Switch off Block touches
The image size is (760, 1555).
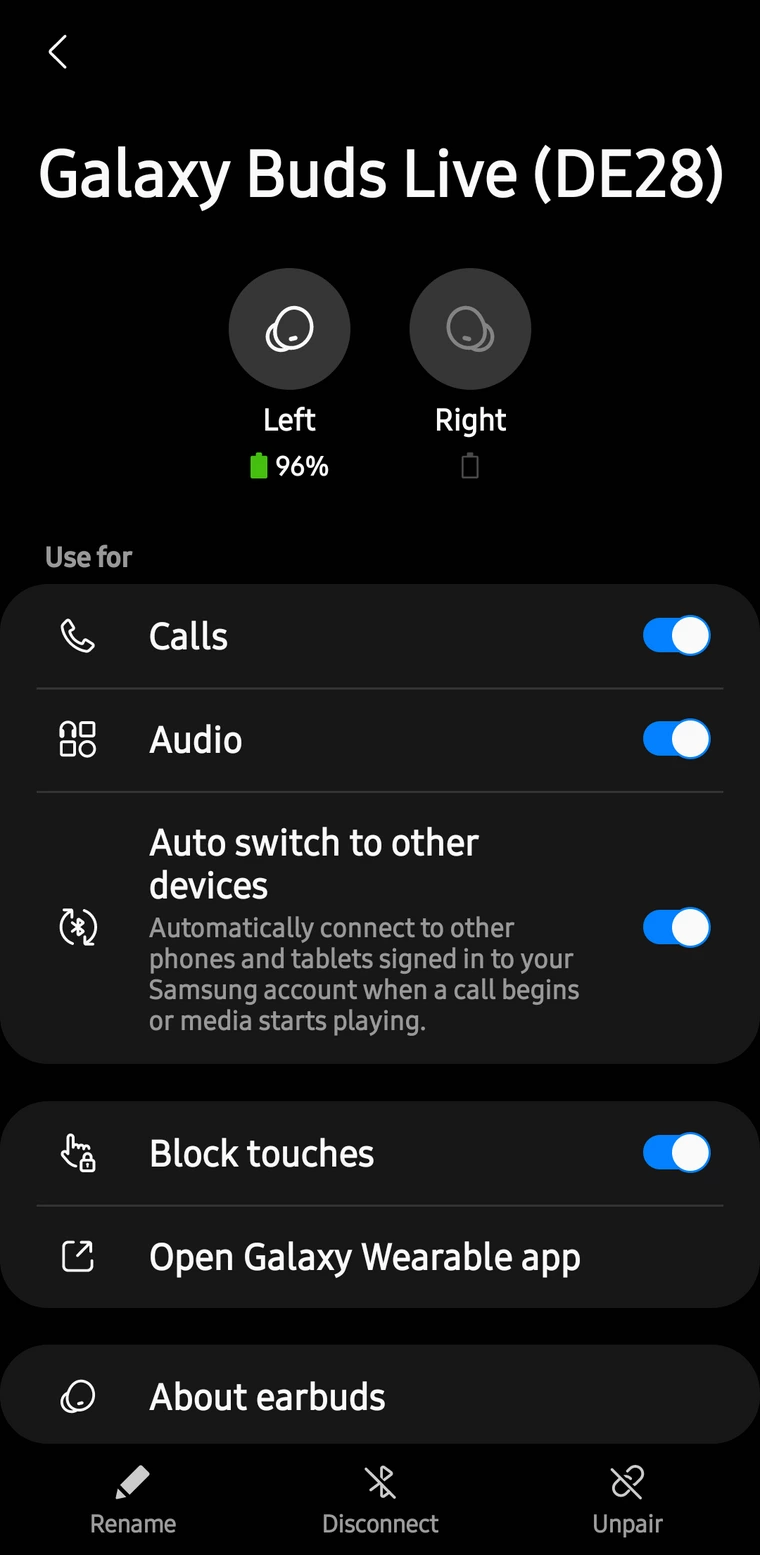pyautogui.click(x=676, y=1153)
